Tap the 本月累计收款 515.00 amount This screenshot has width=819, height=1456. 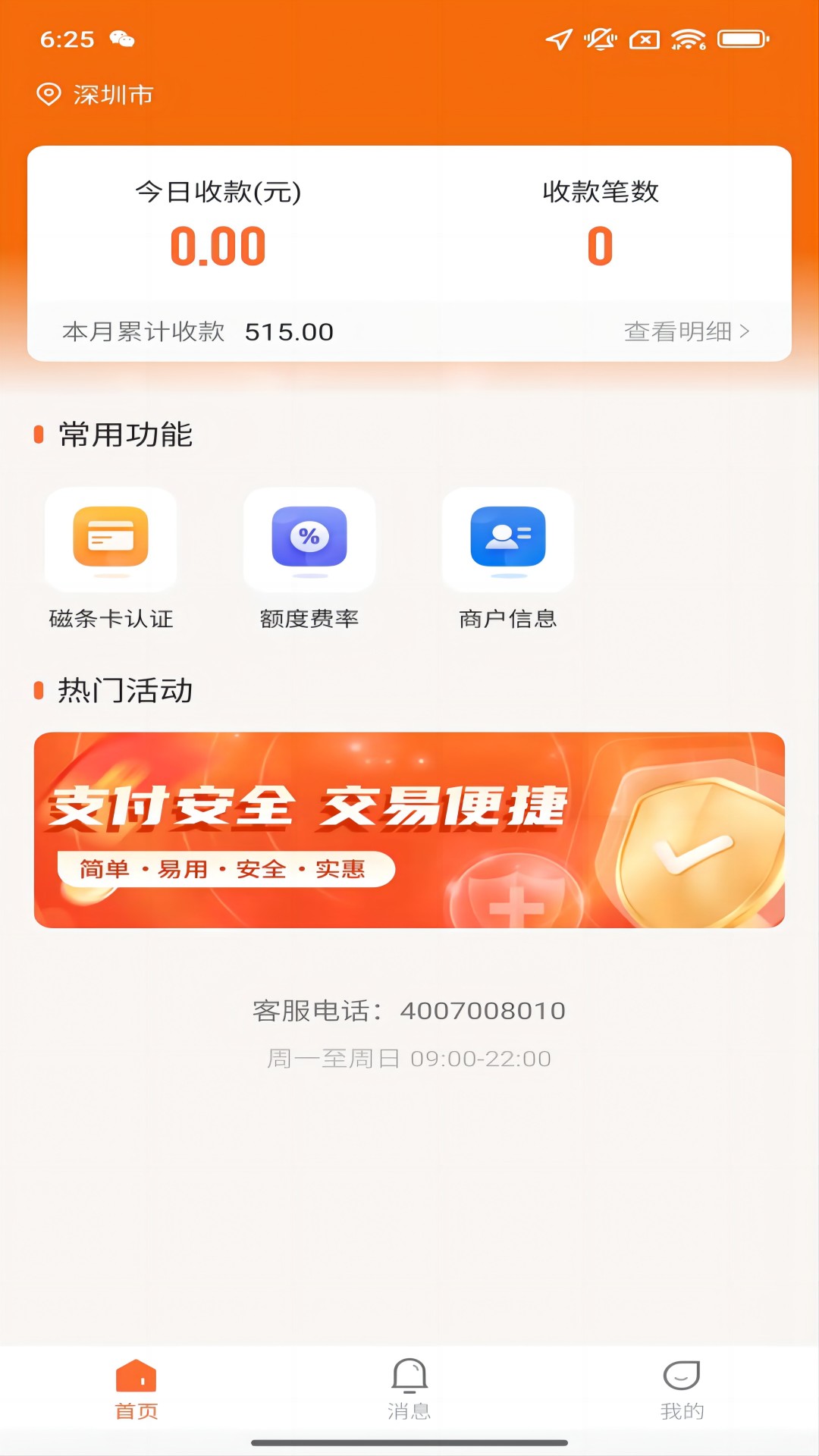(x=288, y=331)
